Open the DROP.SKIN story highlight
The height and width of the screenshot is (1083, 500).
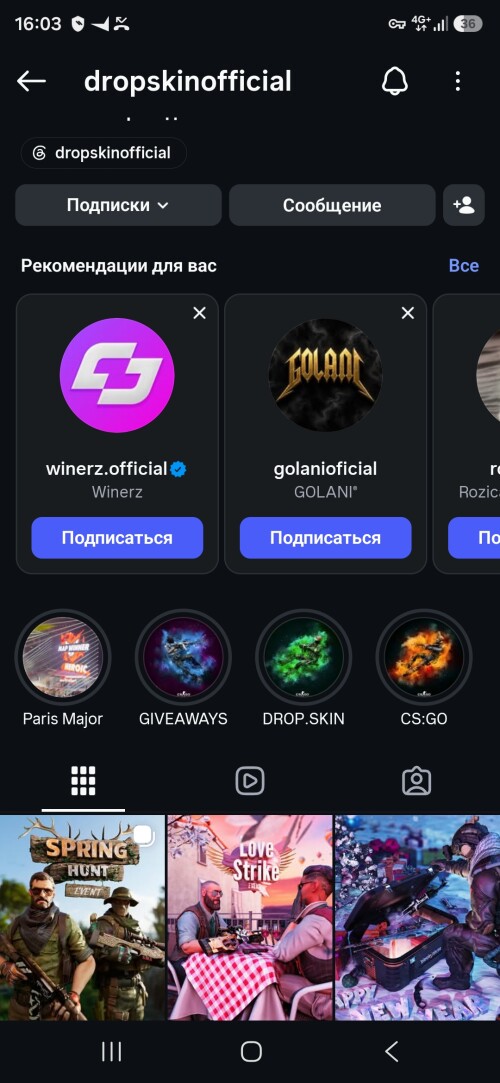pyautogui.click(x=303, y=657)
